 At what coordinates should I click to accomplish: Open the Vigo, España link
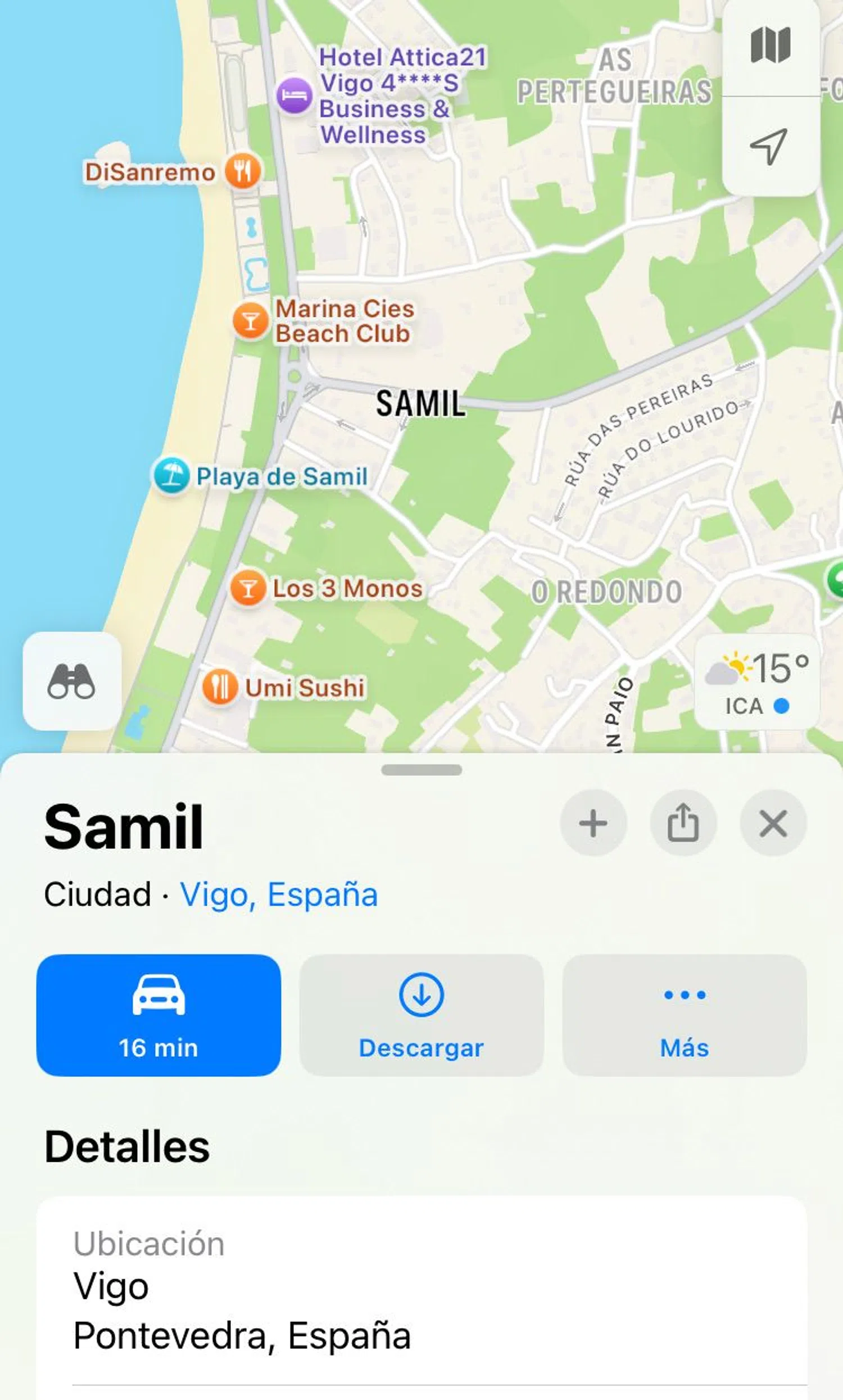278,896
